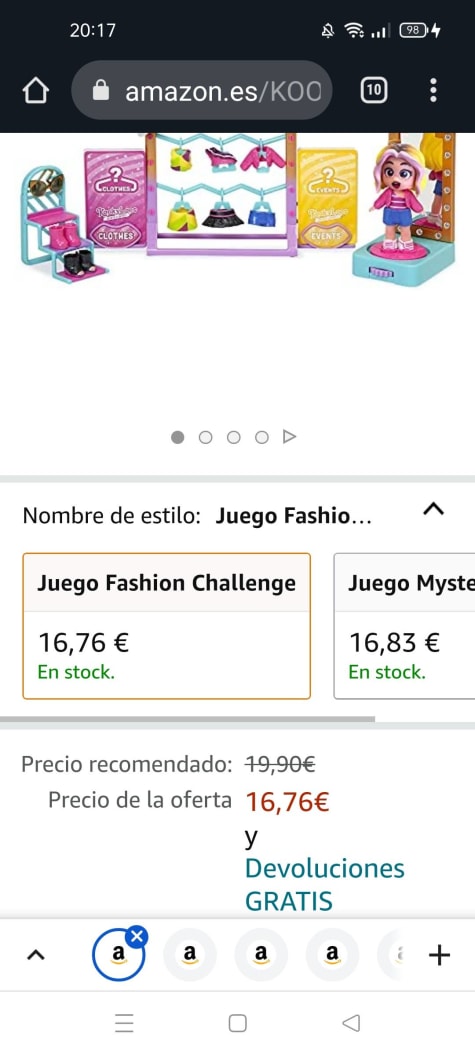Go to the browser home page

[x=36, y=90]
